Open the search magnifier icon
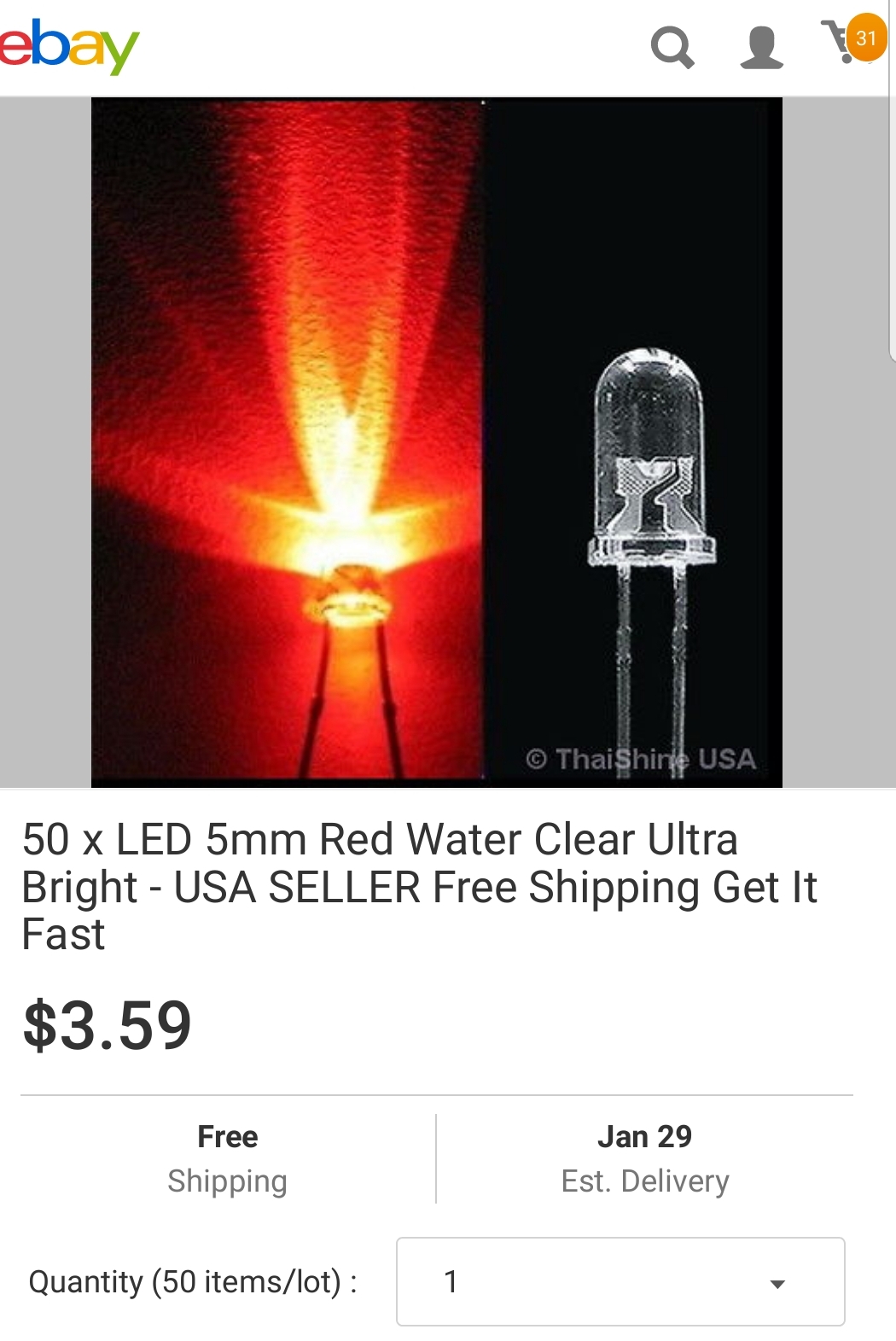Image resolution: width=896 pixels, height=1341 pixels. click(672, 46)
